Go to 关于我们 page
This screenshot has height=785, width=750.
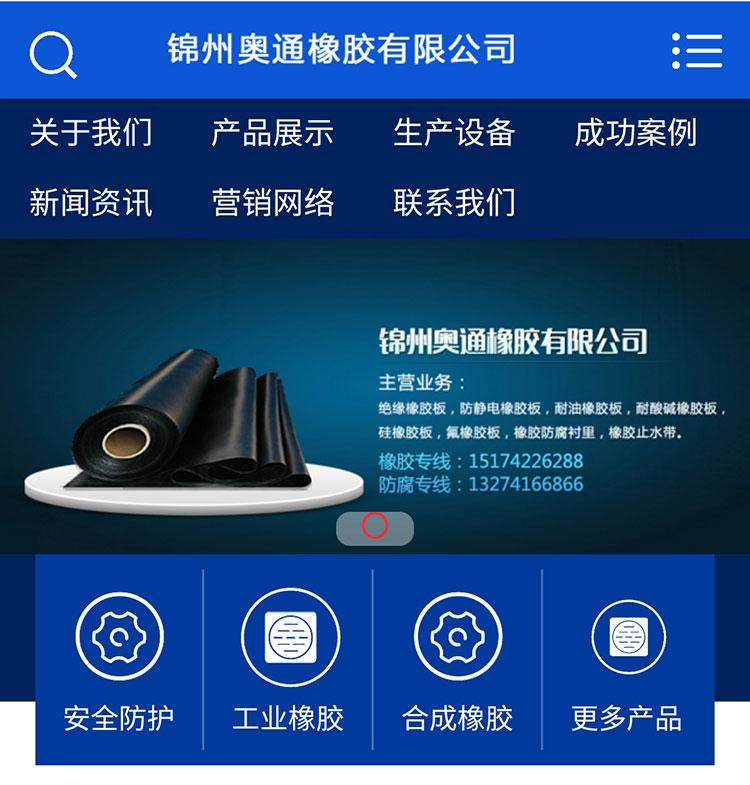(x=91, y=133)
